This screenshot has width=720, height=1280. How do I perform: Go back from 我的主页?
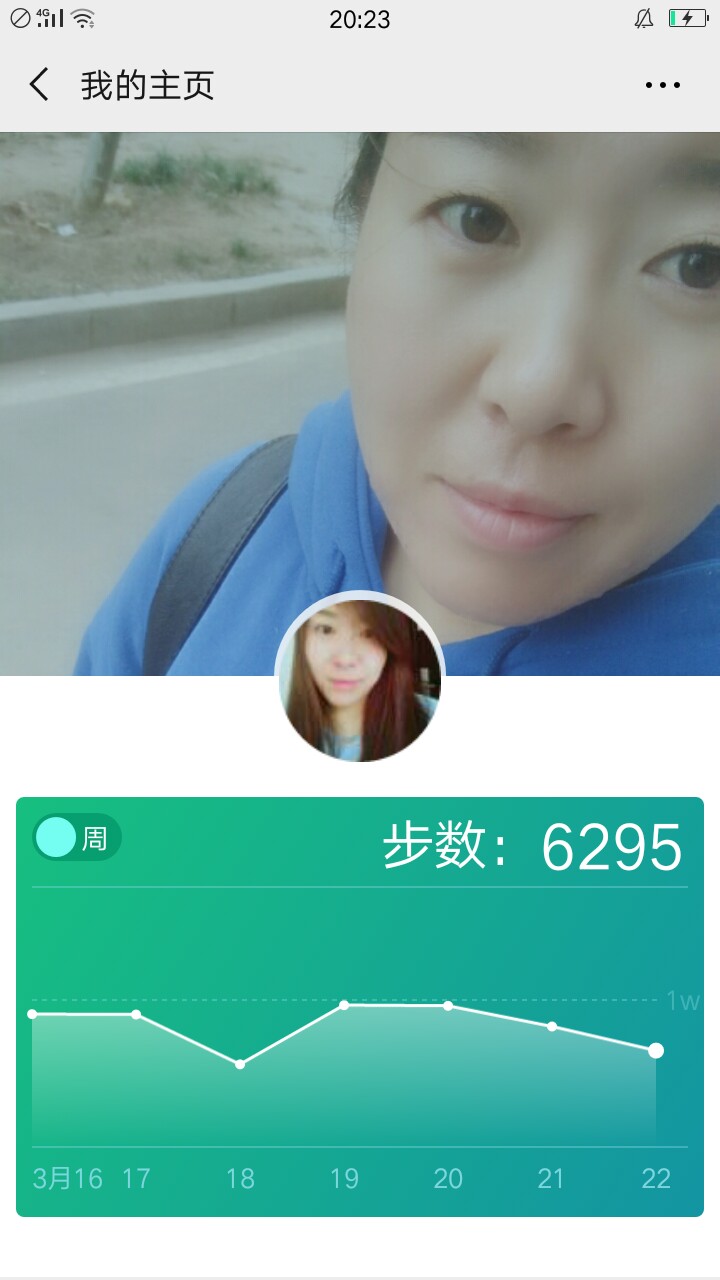39,85
